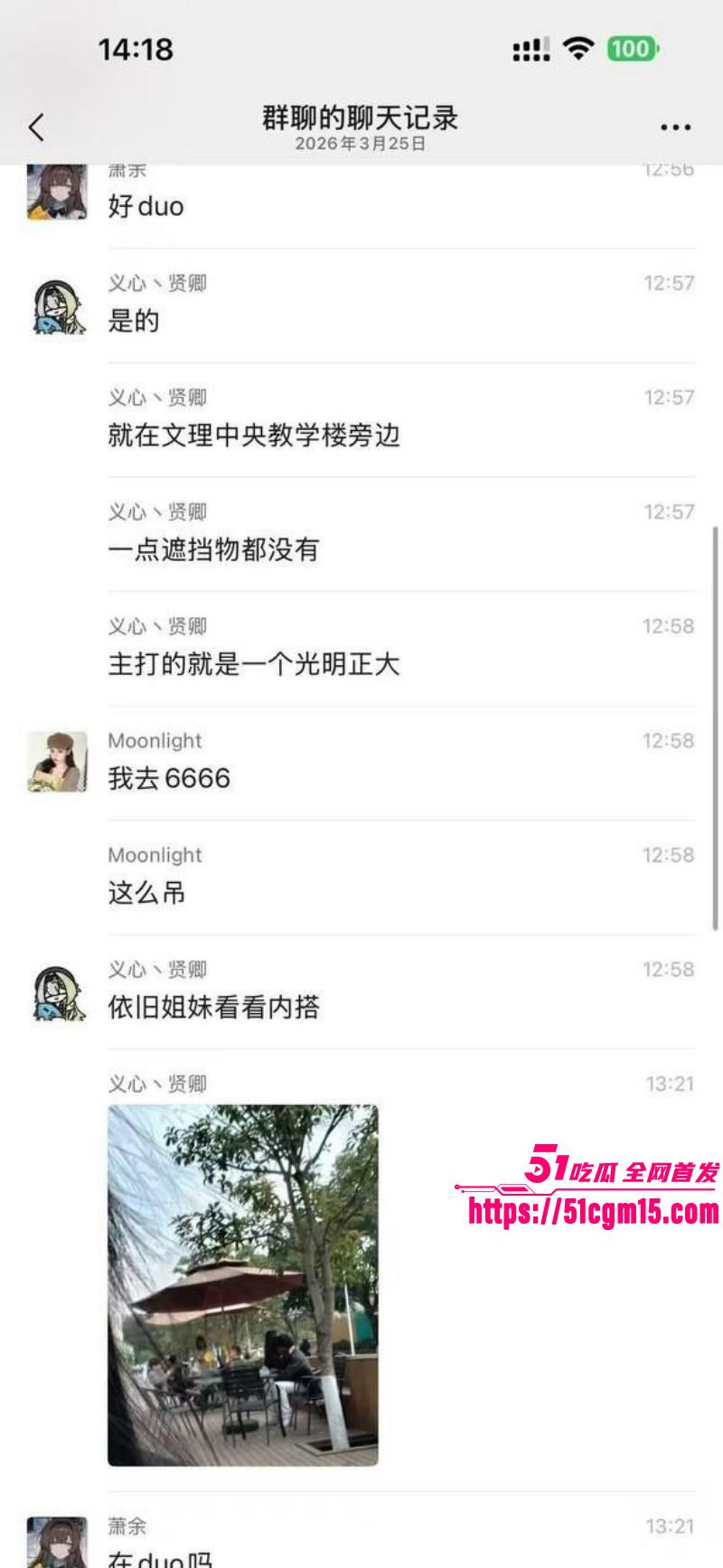The height and width of the screenshot is (1568, 723).
Task: Go back from the chat record
Action: [37, 127]
